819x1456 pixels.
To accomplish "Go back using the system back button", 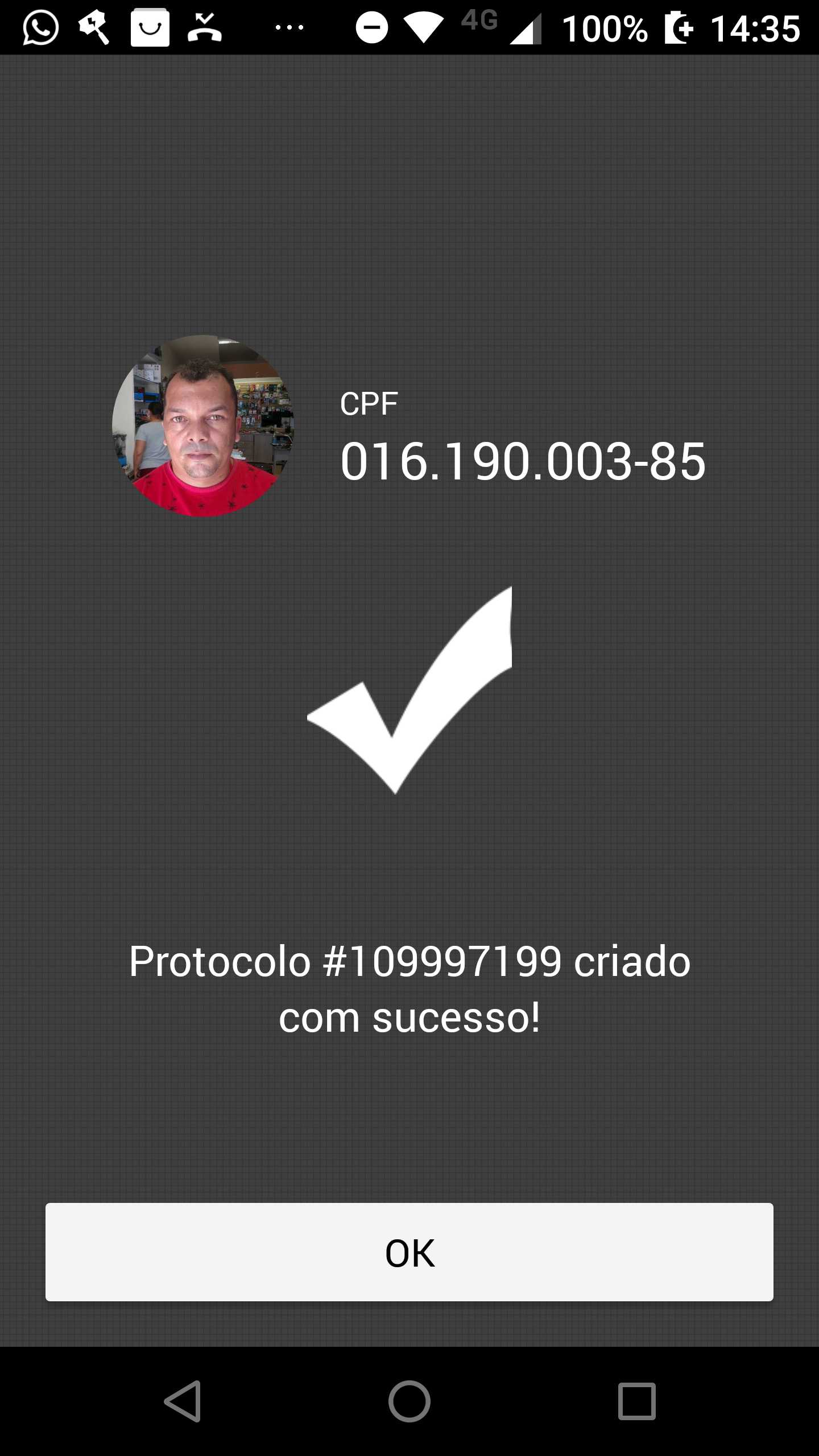I will [x=183, y=1401].
